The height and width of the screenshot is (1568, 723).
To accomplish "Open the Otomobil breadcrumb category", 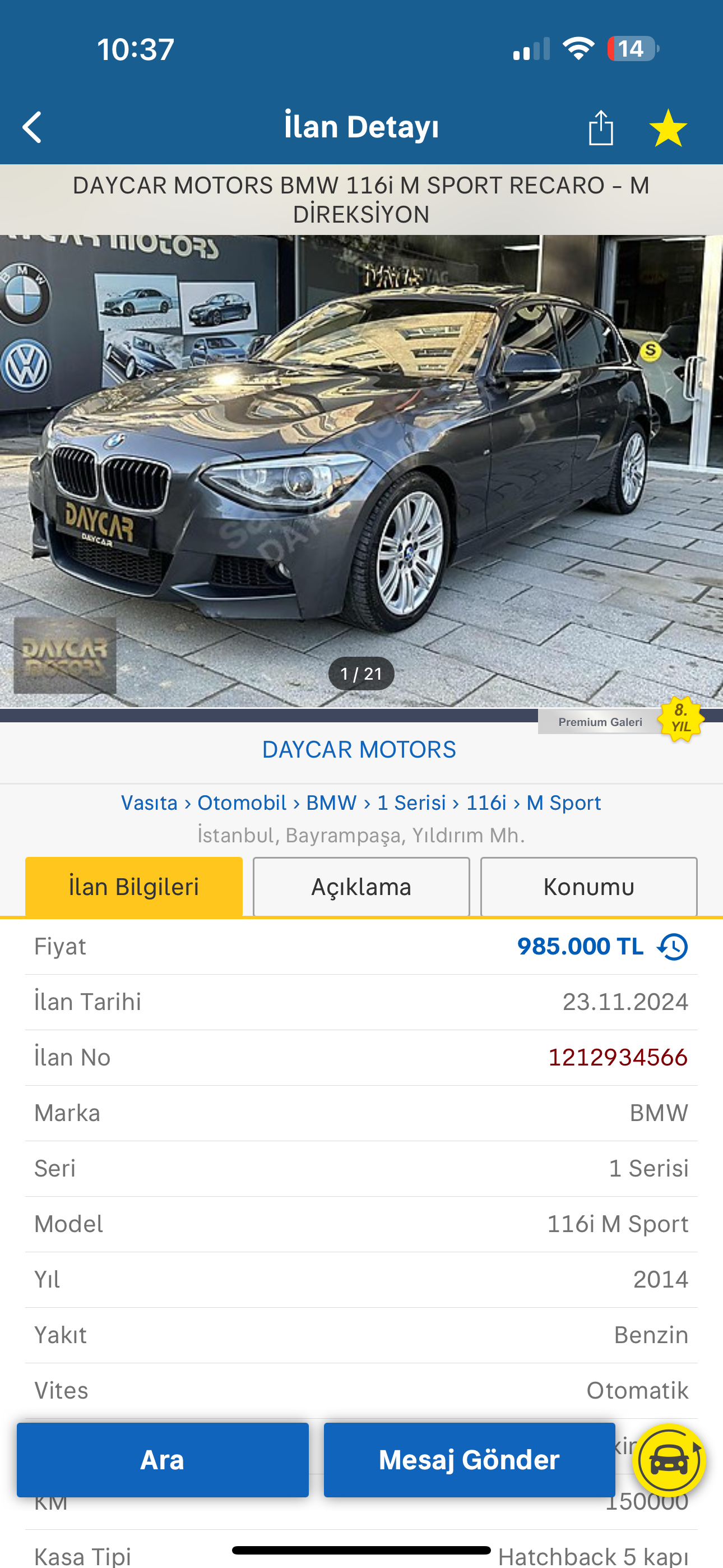I will pyautogui.click(x=242, y=803).
